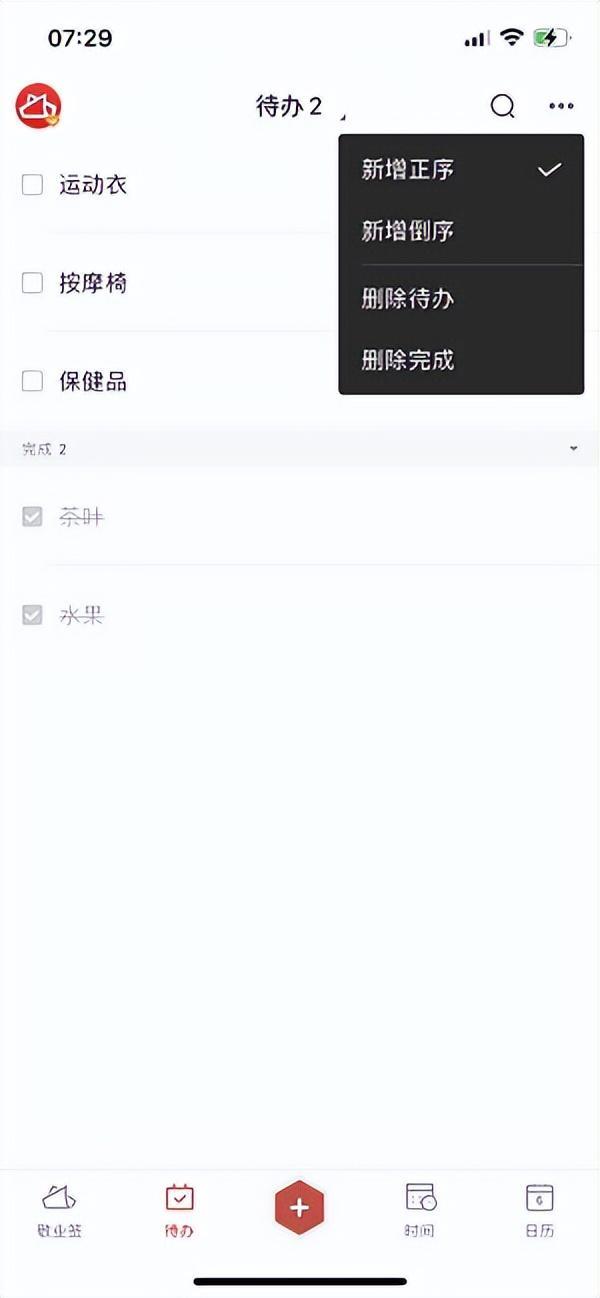Image resolution: width=600 pixels, height=1298 pixels.
Task: Choose 新增倒序 sort option
Action: click(x=408, y=232)
